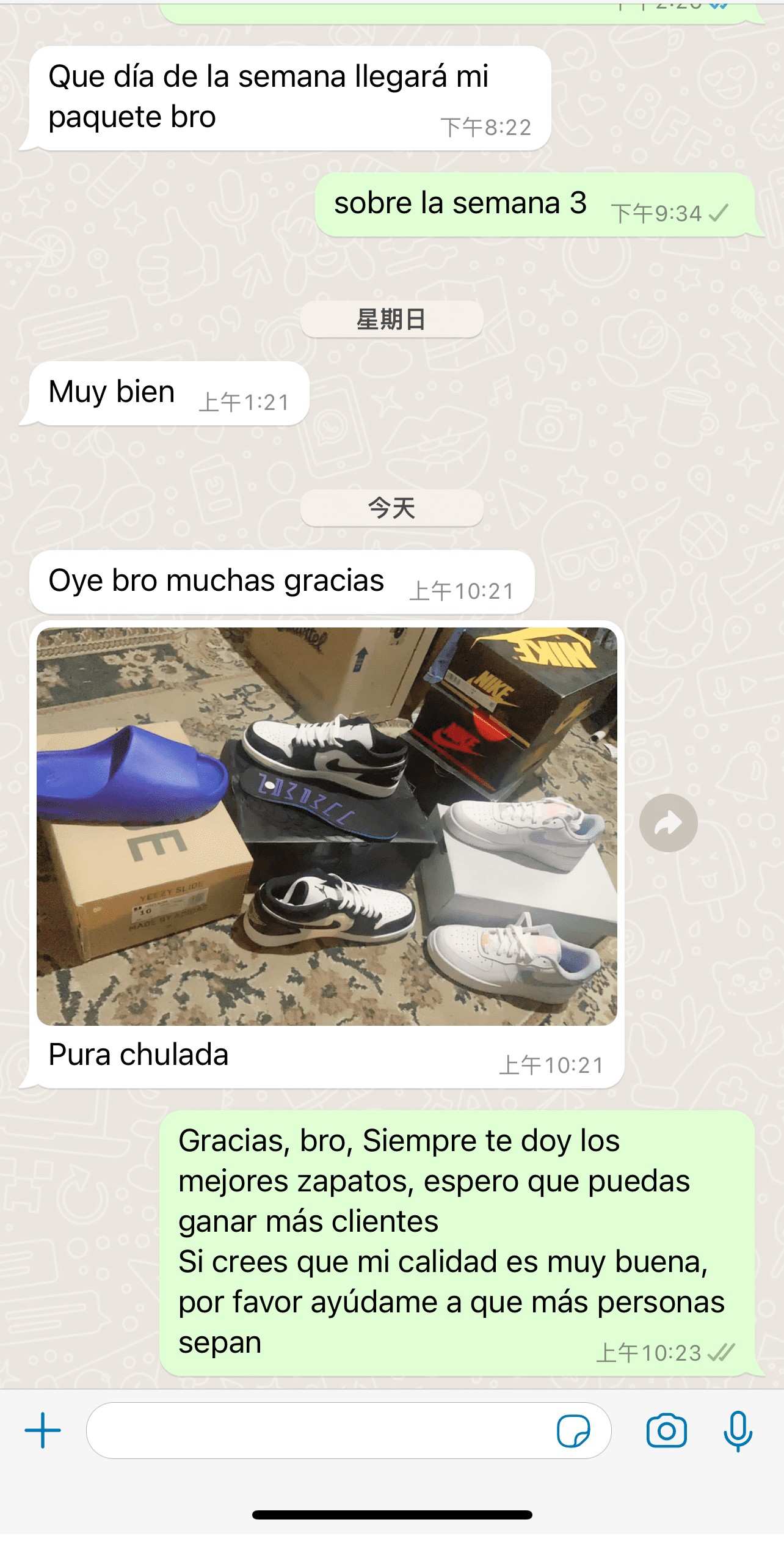
Task: Open the sneakers photo captioned Pura chulada
Action: click(327, 826)
